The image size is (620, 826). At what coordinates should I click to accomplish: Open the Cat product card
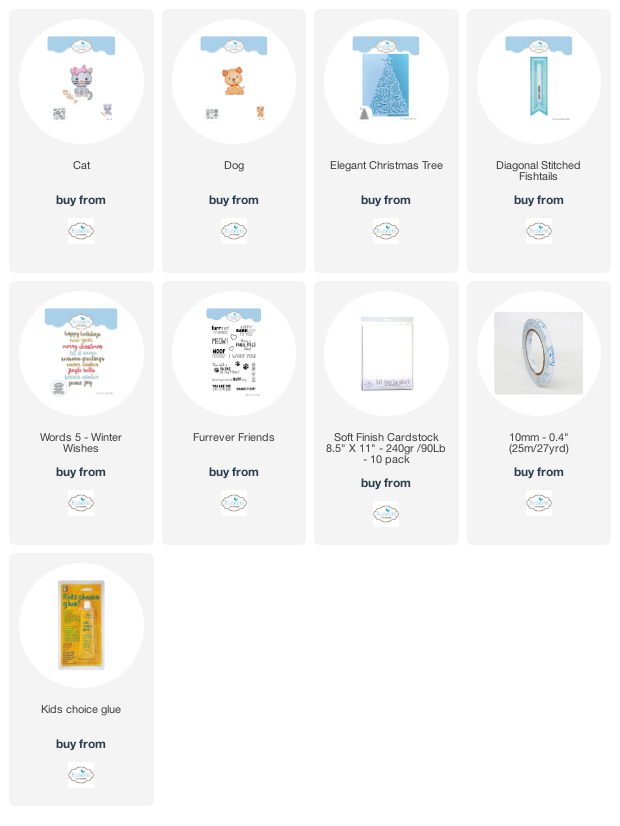pos(81,82)
